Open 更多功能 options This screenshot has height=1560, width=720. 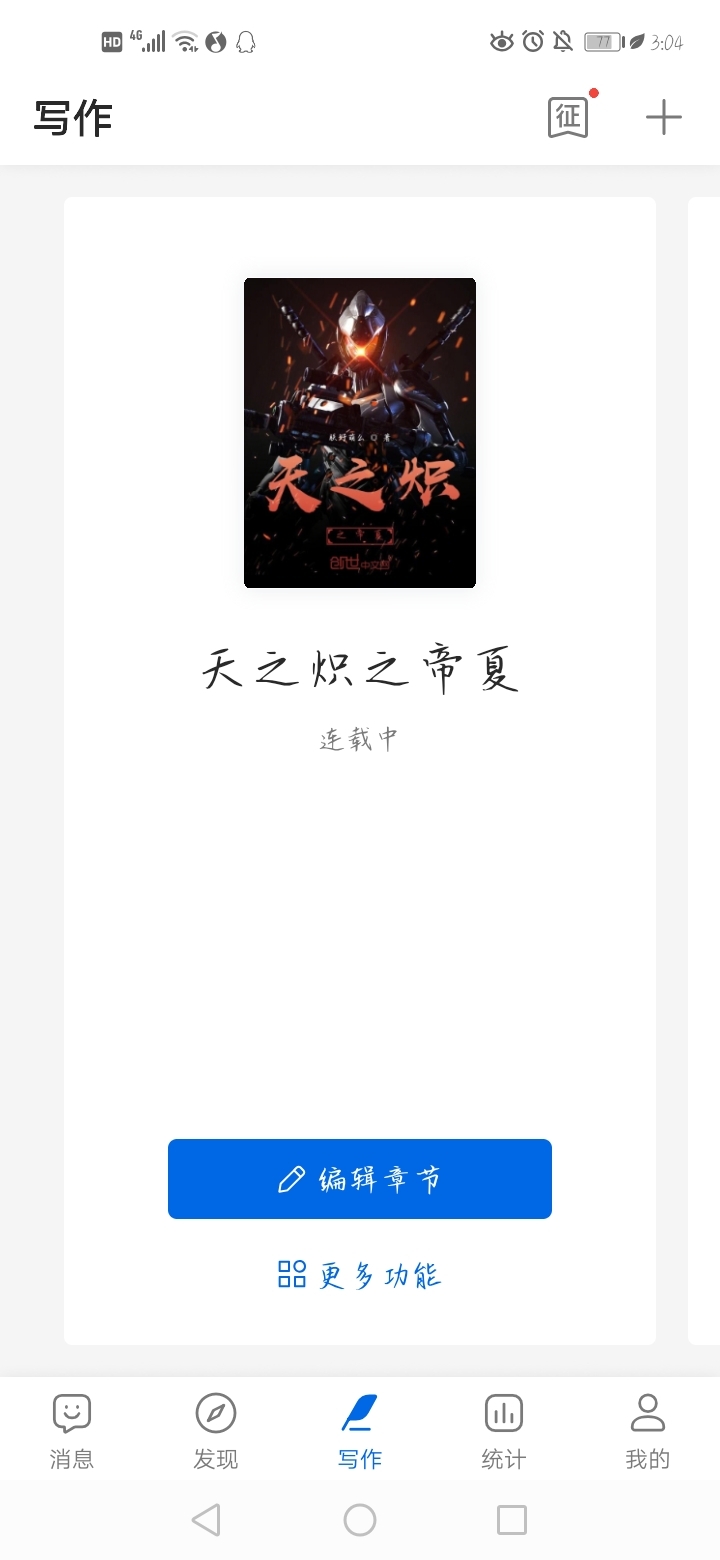pos(360,1275)
